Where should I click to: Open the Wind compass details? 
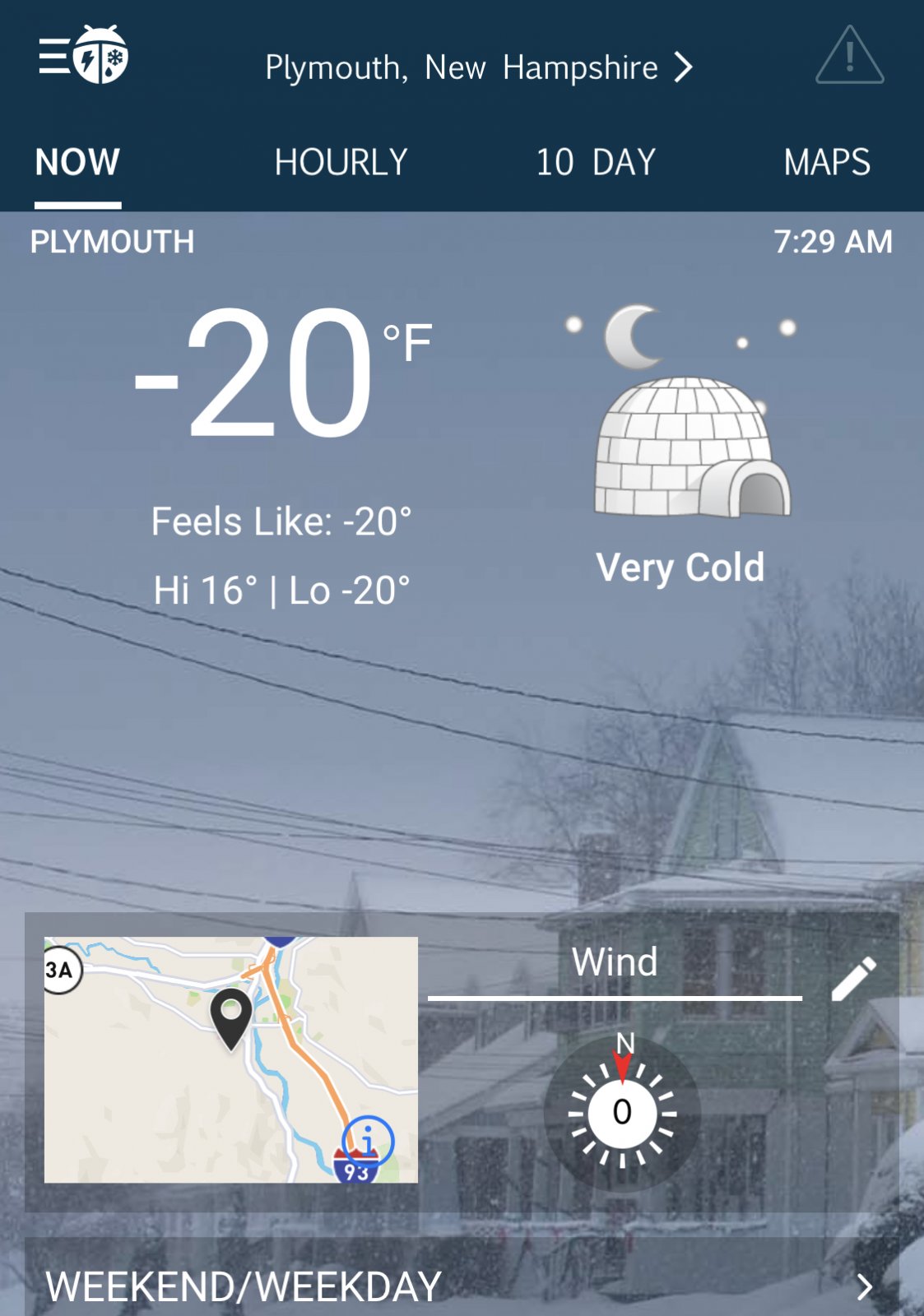pos(622,1113)
